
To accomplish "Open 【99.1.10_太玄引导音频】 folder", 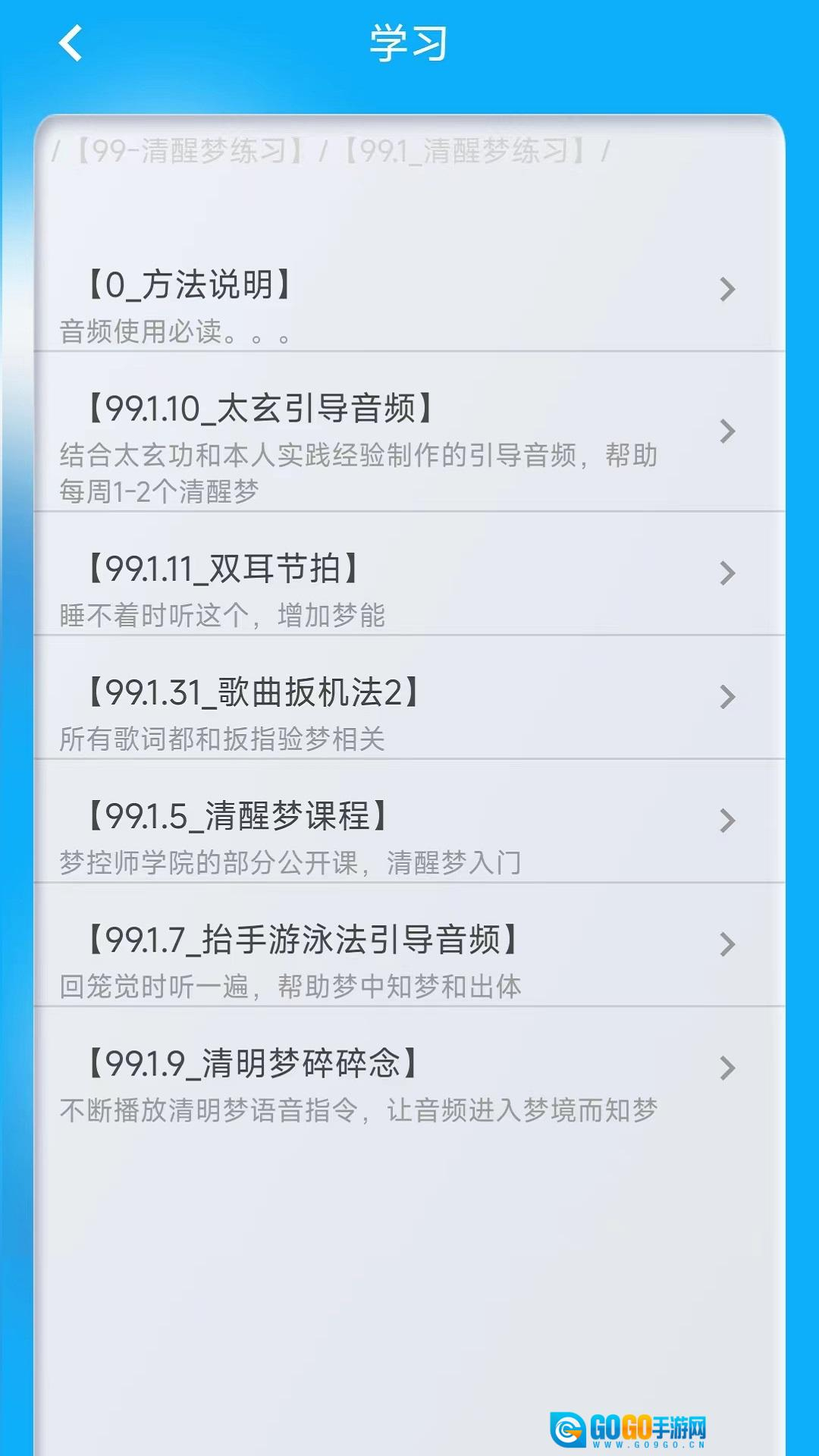I will point(409,432).
